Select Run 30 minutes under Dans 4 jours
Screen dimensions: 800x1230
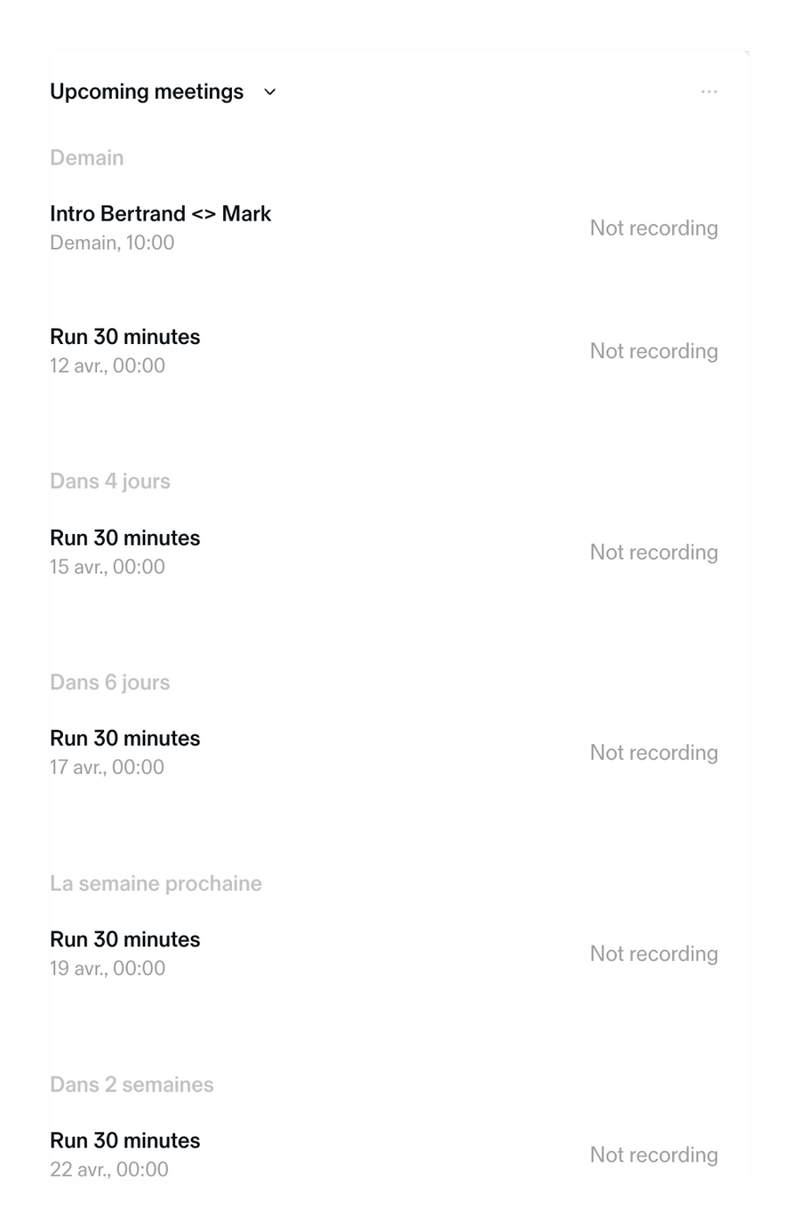[125, 538]
